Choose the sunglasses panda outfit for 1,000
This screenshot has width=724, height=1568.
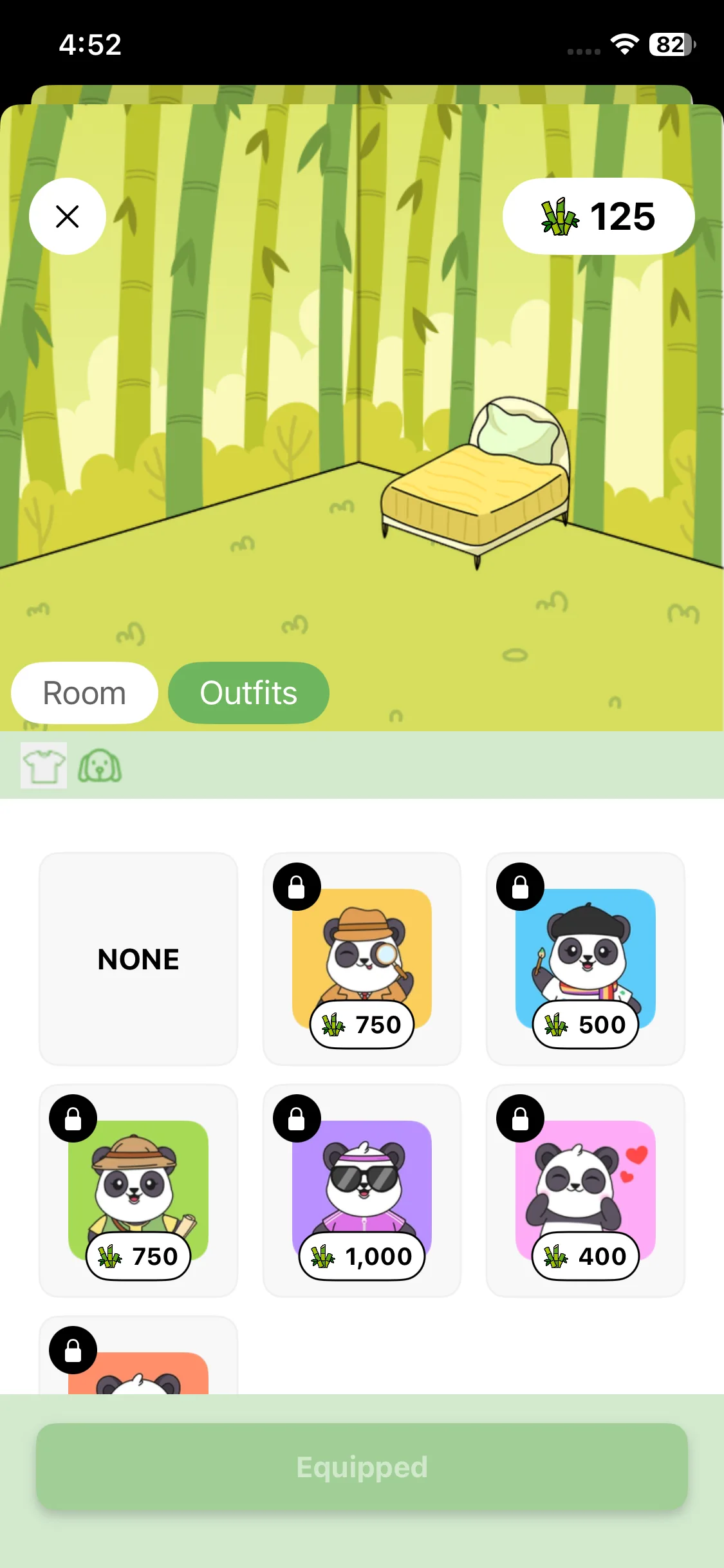[362, 1191]
